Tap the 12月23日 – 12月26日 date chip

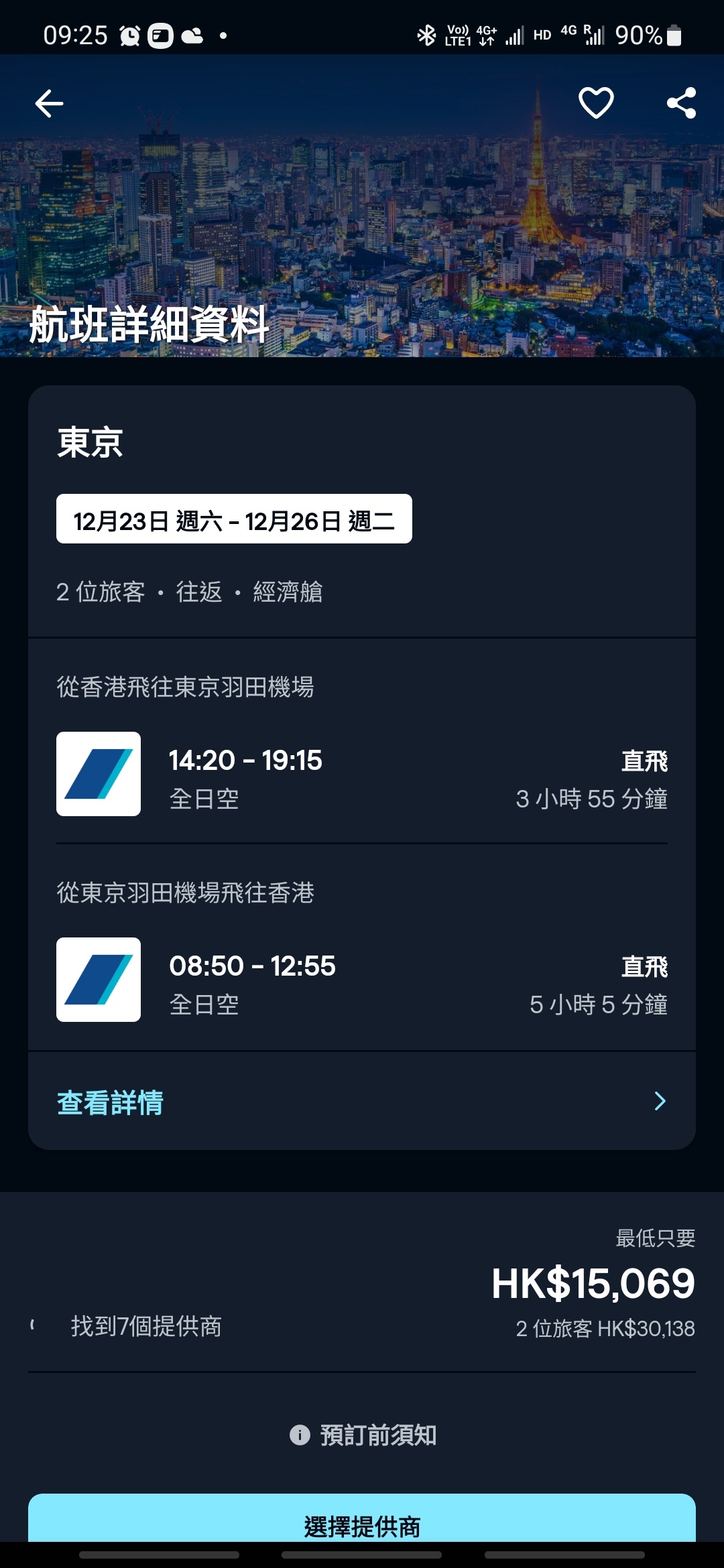click(234, 519)
